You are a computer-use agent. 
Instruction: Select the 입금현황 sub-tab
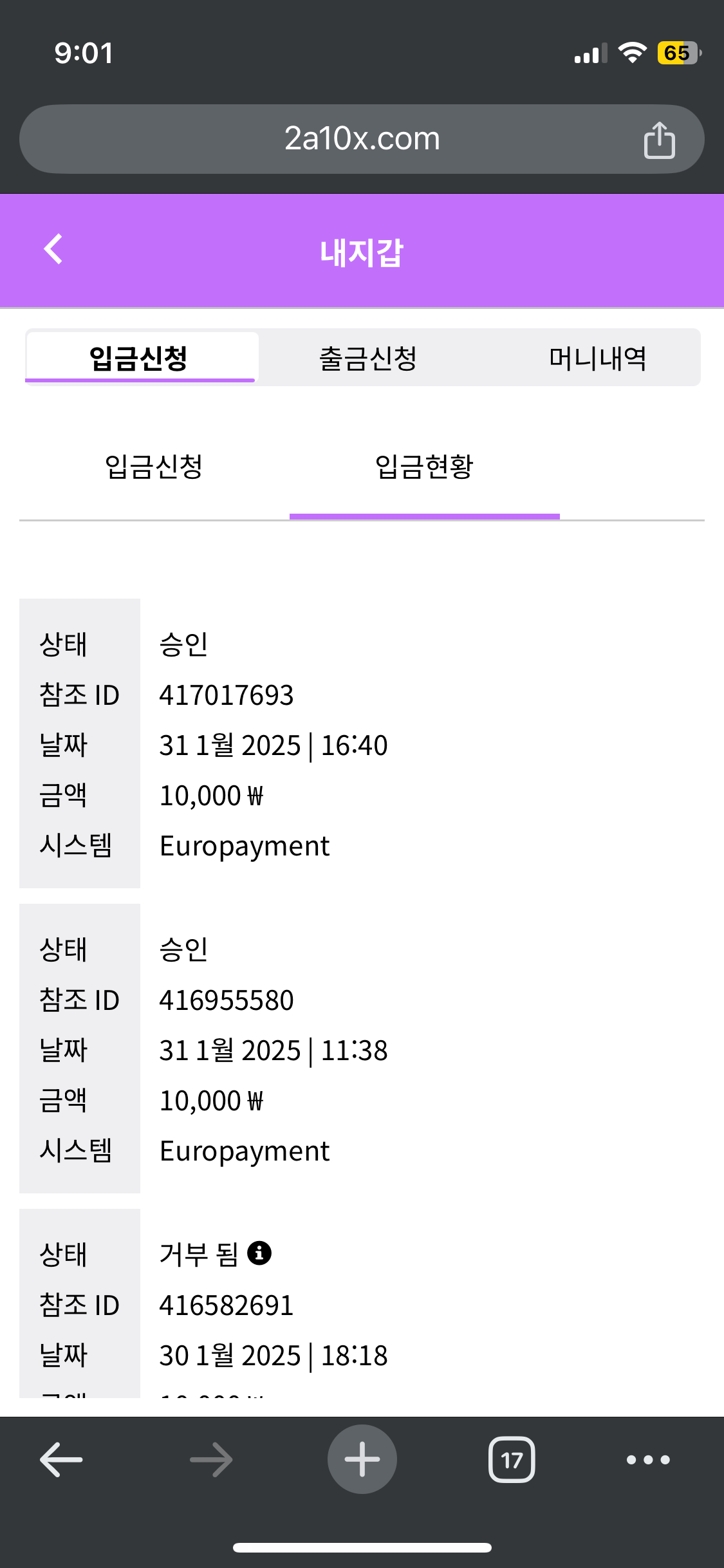point(424,467)
